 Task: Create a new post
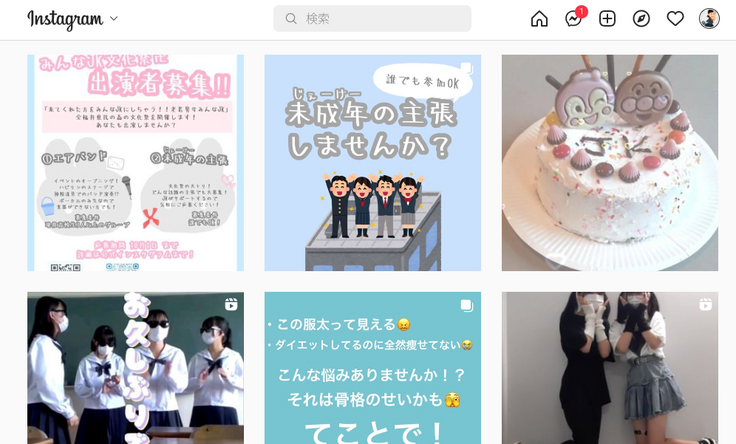pos(607,19)
